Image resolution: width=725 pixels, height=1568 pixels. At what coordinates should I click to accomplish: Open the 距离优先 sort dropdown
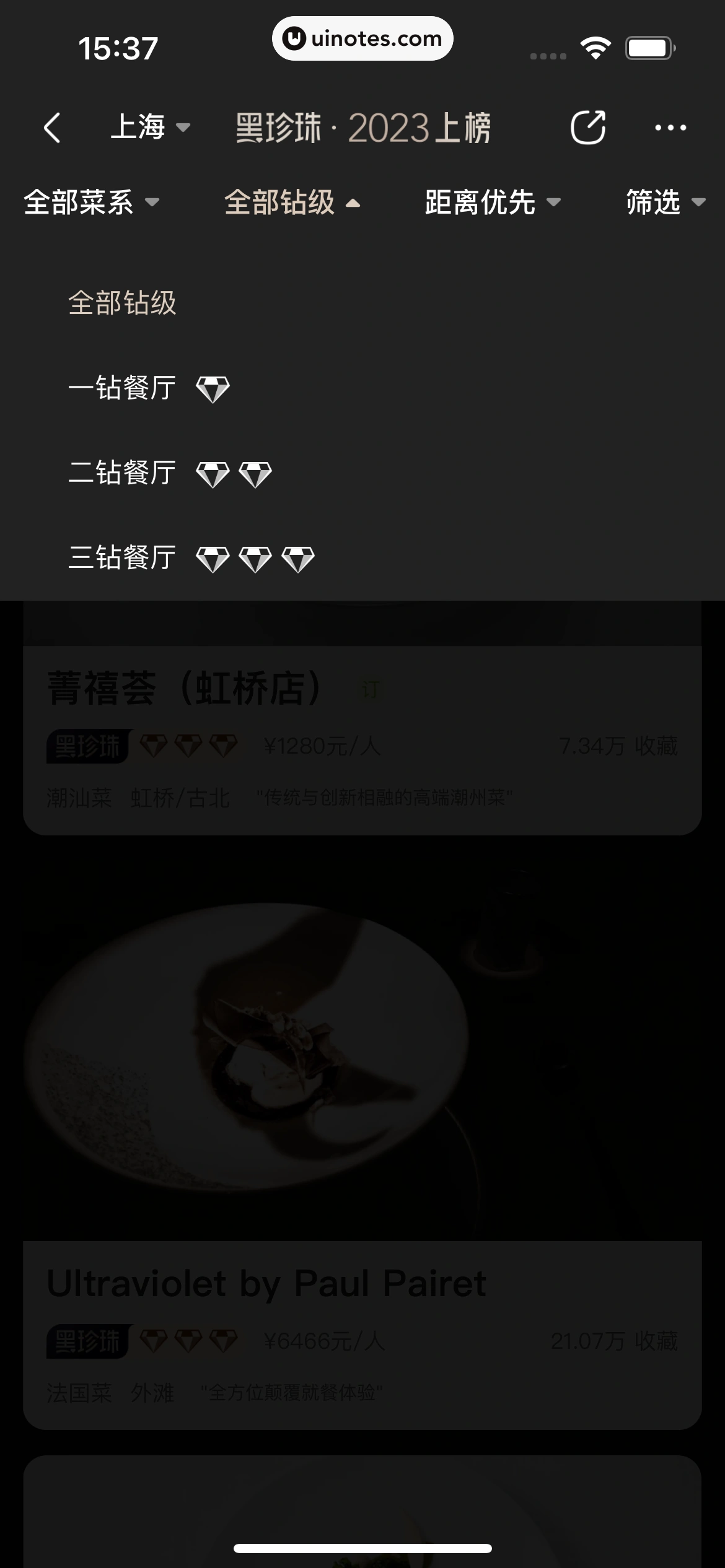click(x=493, y=203)
